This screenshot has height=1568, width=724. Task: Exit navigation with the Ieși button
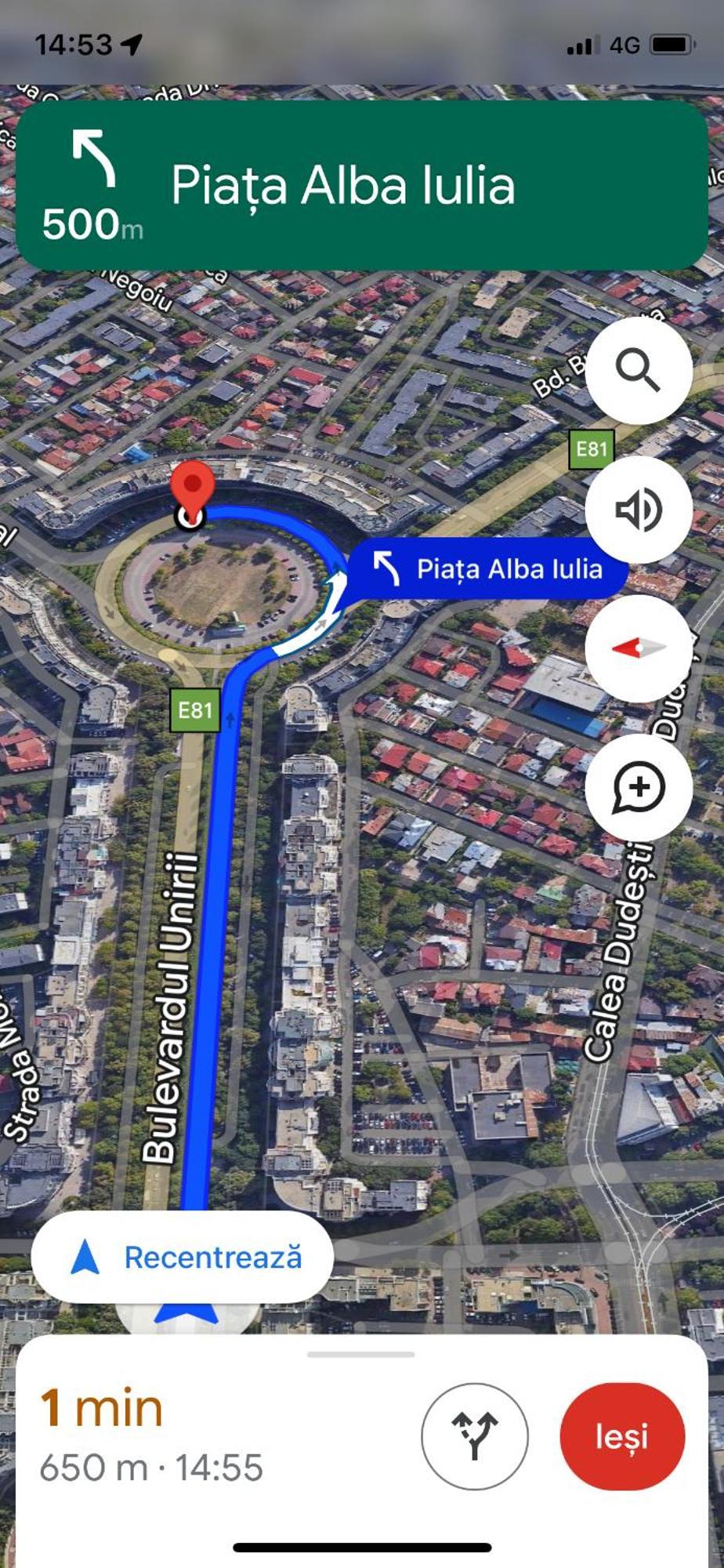[622, 1436]
